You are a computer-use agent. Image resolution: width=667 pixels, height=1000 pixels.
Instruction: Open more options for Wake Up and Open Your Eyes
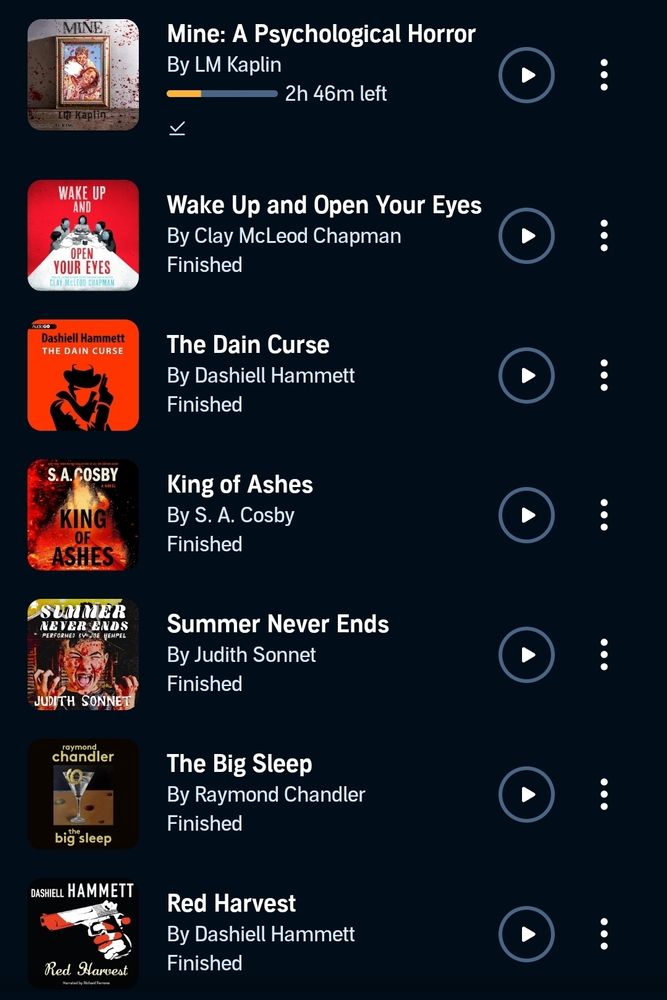604,236
